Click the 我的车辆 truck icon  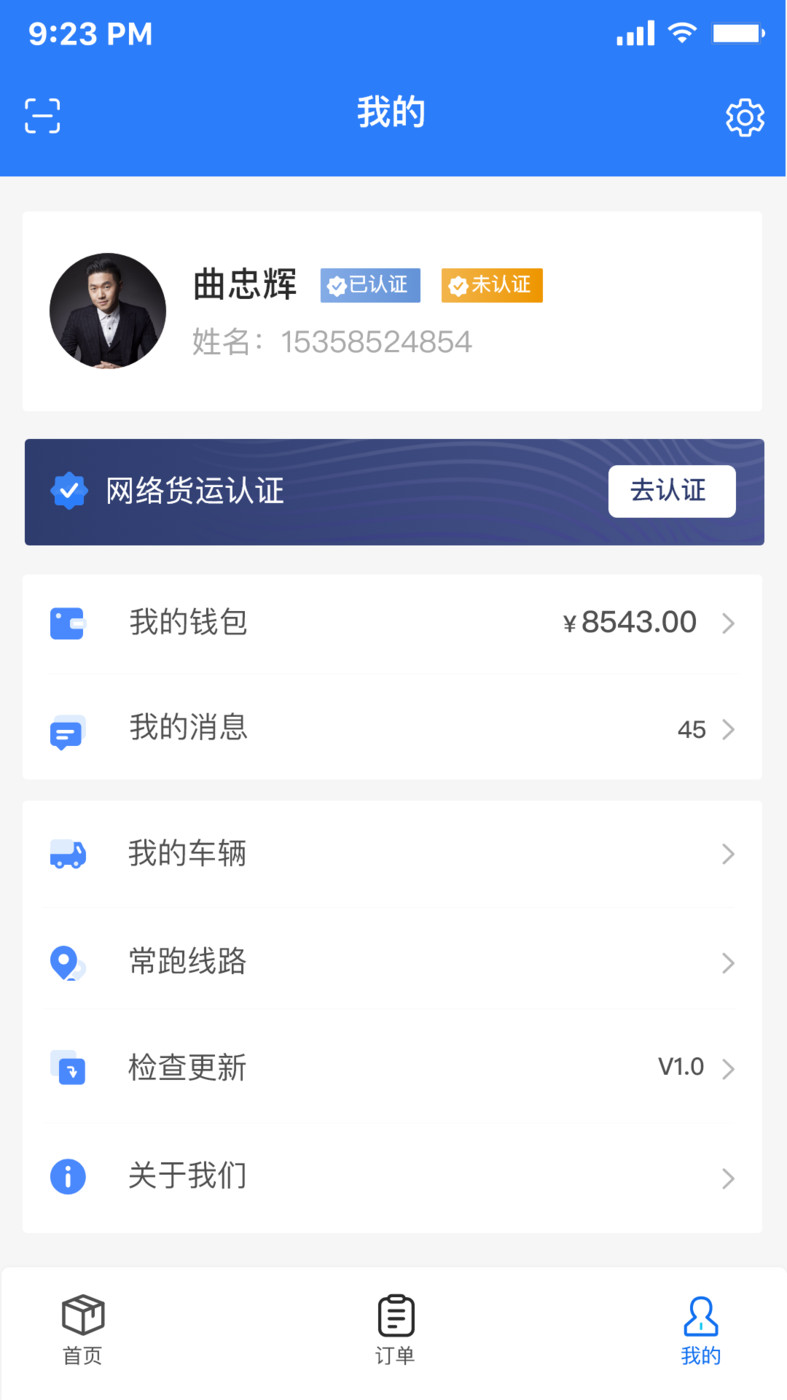click(67, 854)
